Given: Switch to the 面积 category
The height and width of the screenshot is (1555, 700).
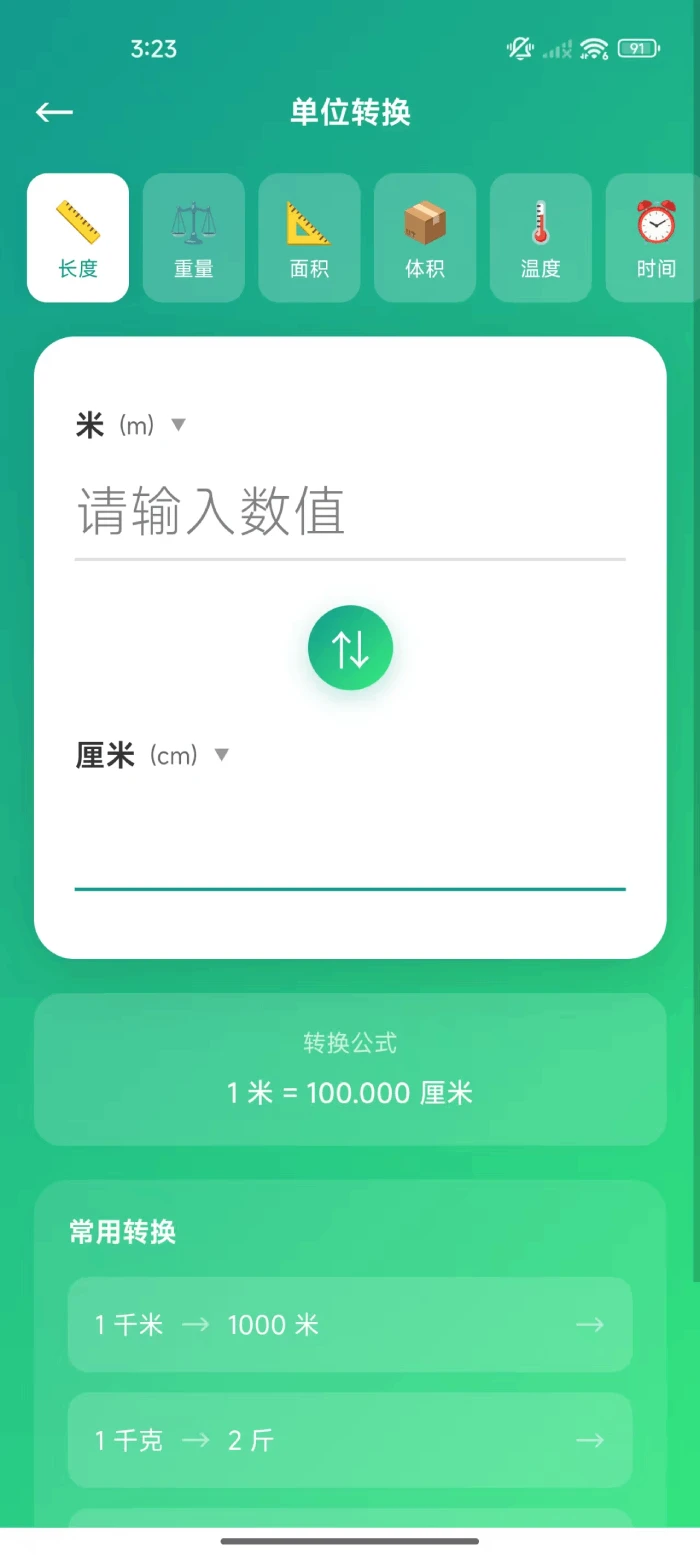Looking at the screenshot, I should 309,238.
